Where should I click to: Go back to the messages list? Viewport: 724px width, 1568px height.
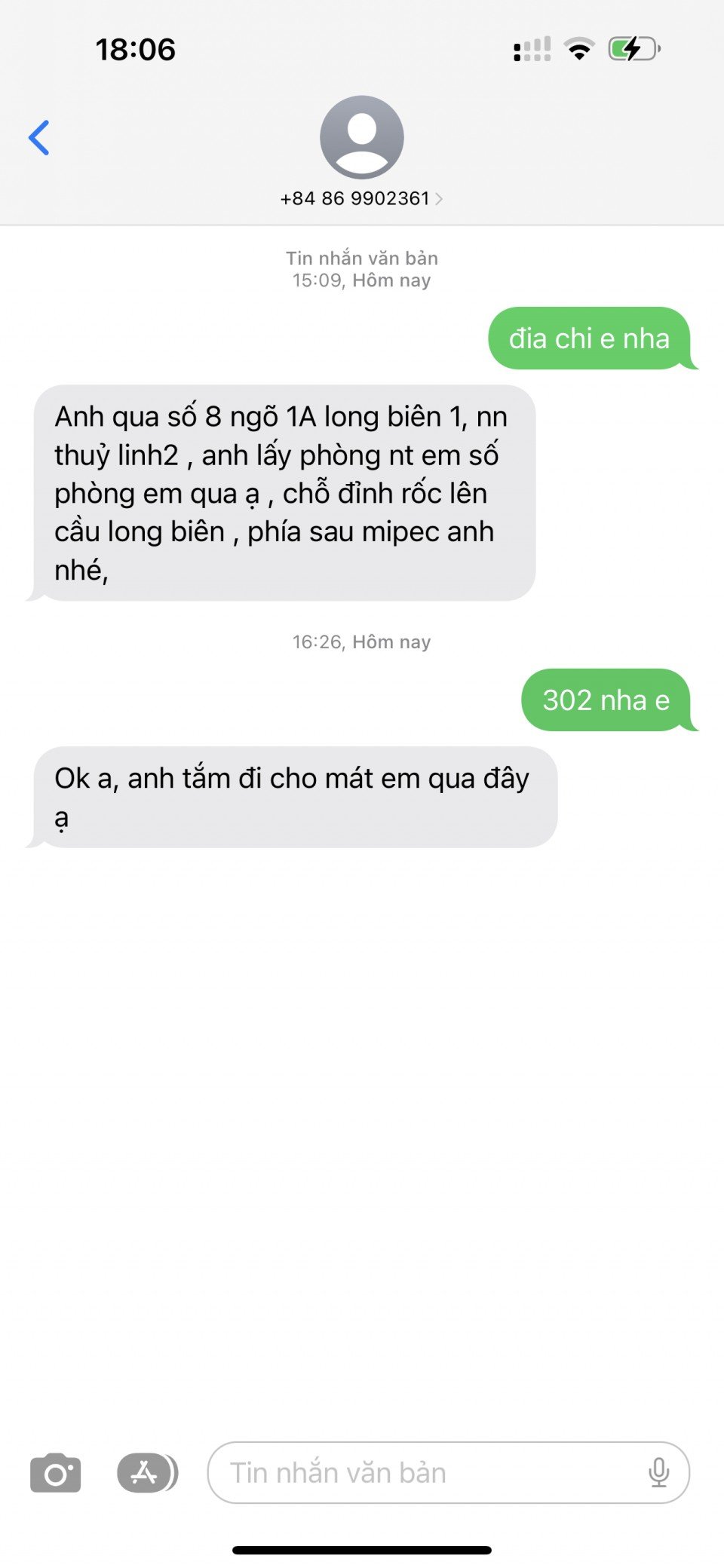point(39,138)
